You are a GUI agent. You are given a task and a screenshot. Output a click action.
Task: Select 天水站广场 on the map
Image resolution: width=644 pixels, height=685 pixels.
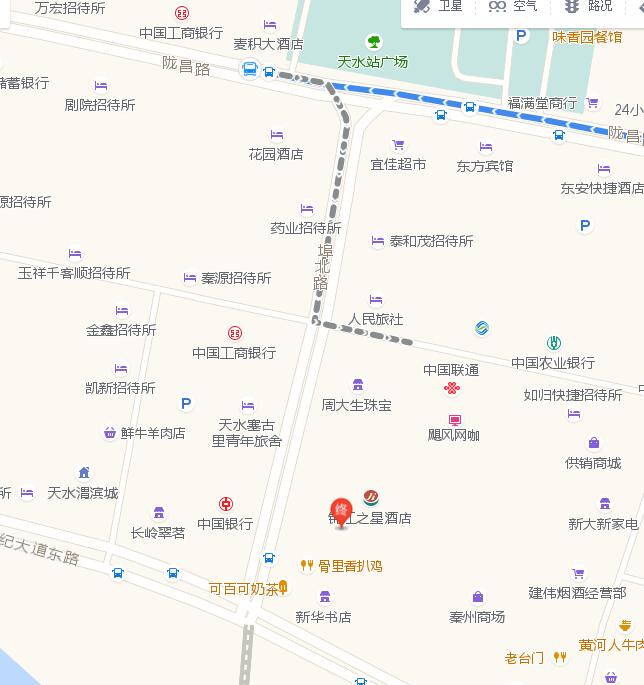(373, 61)
